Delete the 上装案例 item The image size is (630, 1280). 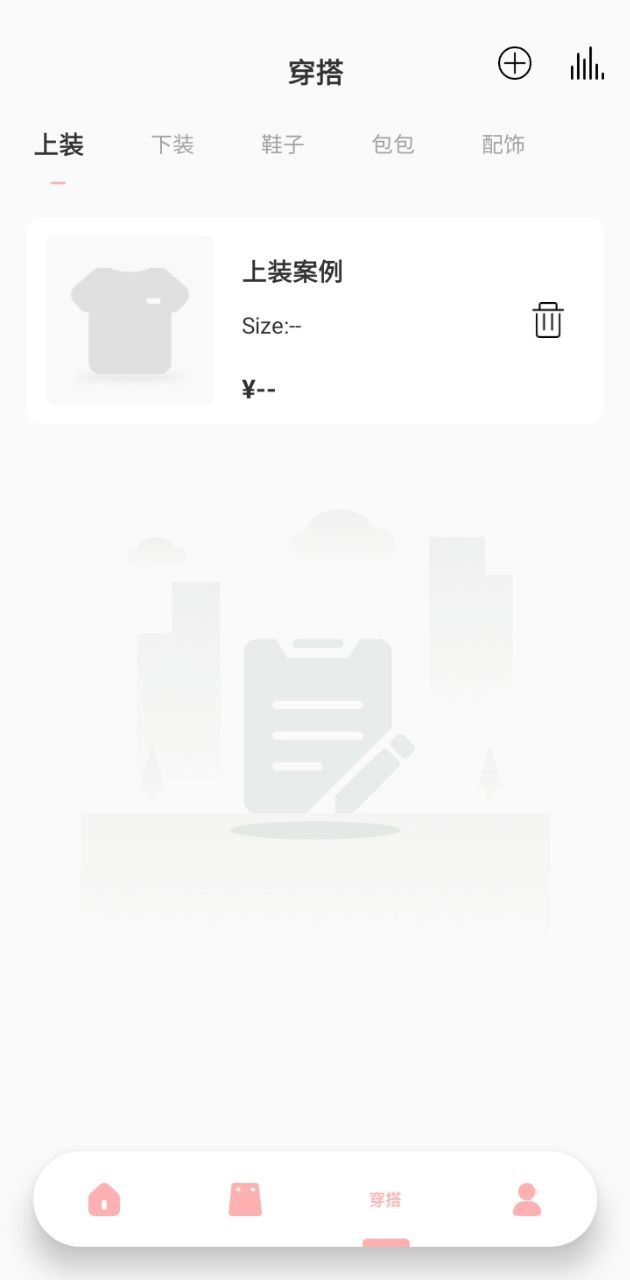[x=548, y=320]
